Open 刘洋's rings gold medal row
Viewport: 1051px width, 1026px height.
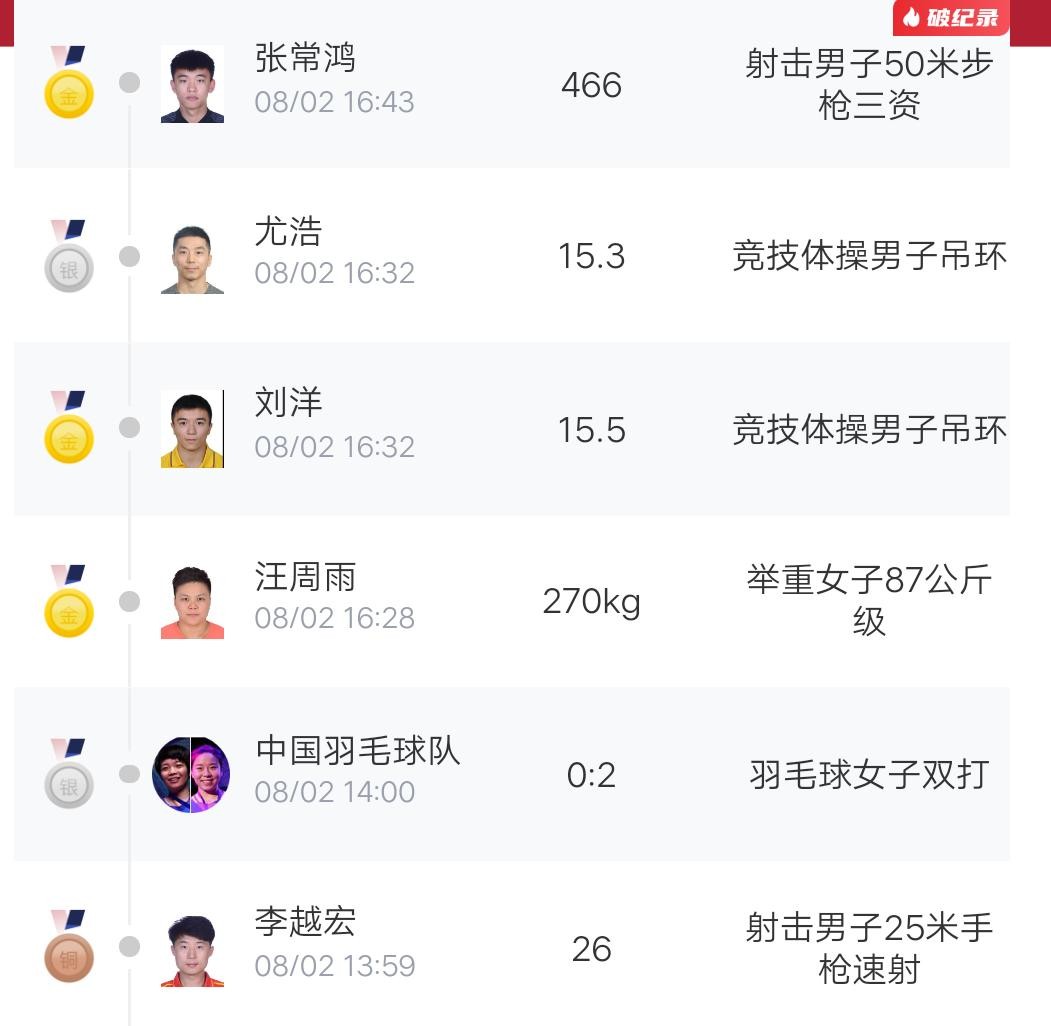(x=510, y=429)
